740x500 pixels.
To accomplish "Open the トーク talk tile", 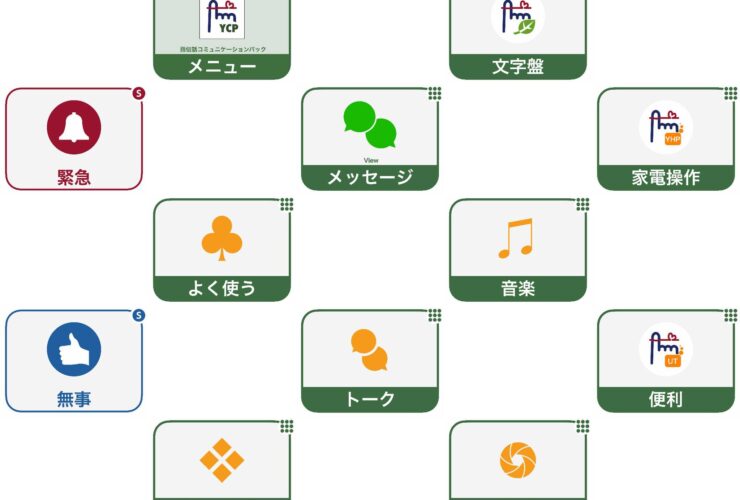I will point(370,361).
